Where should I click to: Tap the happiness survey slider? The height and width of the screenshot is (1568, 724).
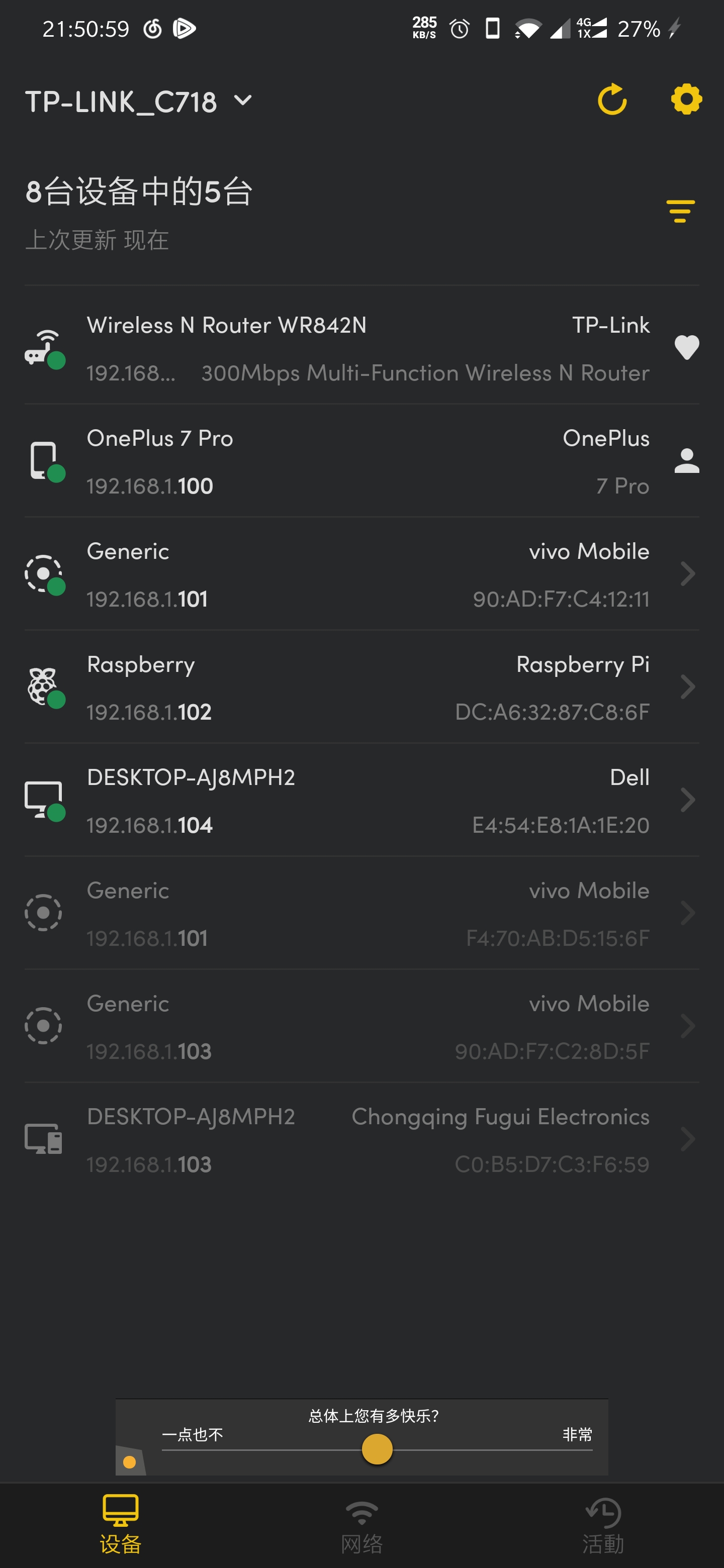click(377, 1449)
